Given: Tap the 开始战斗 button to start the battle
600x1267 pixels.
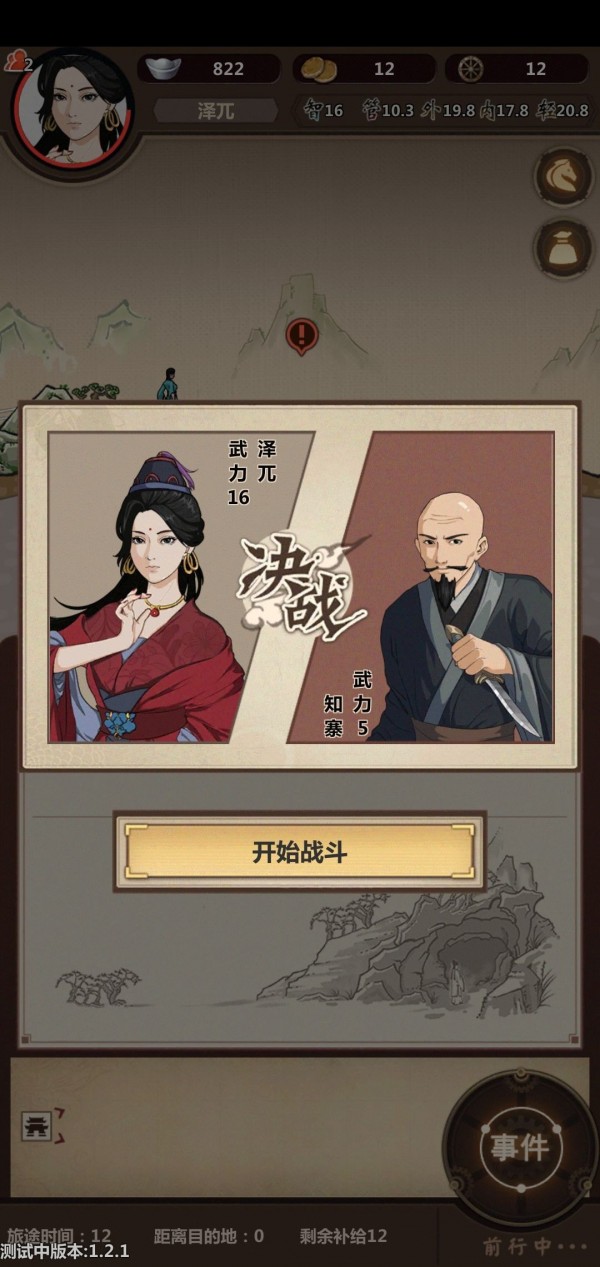Looking at the screenshot, I should click(299, 852).
